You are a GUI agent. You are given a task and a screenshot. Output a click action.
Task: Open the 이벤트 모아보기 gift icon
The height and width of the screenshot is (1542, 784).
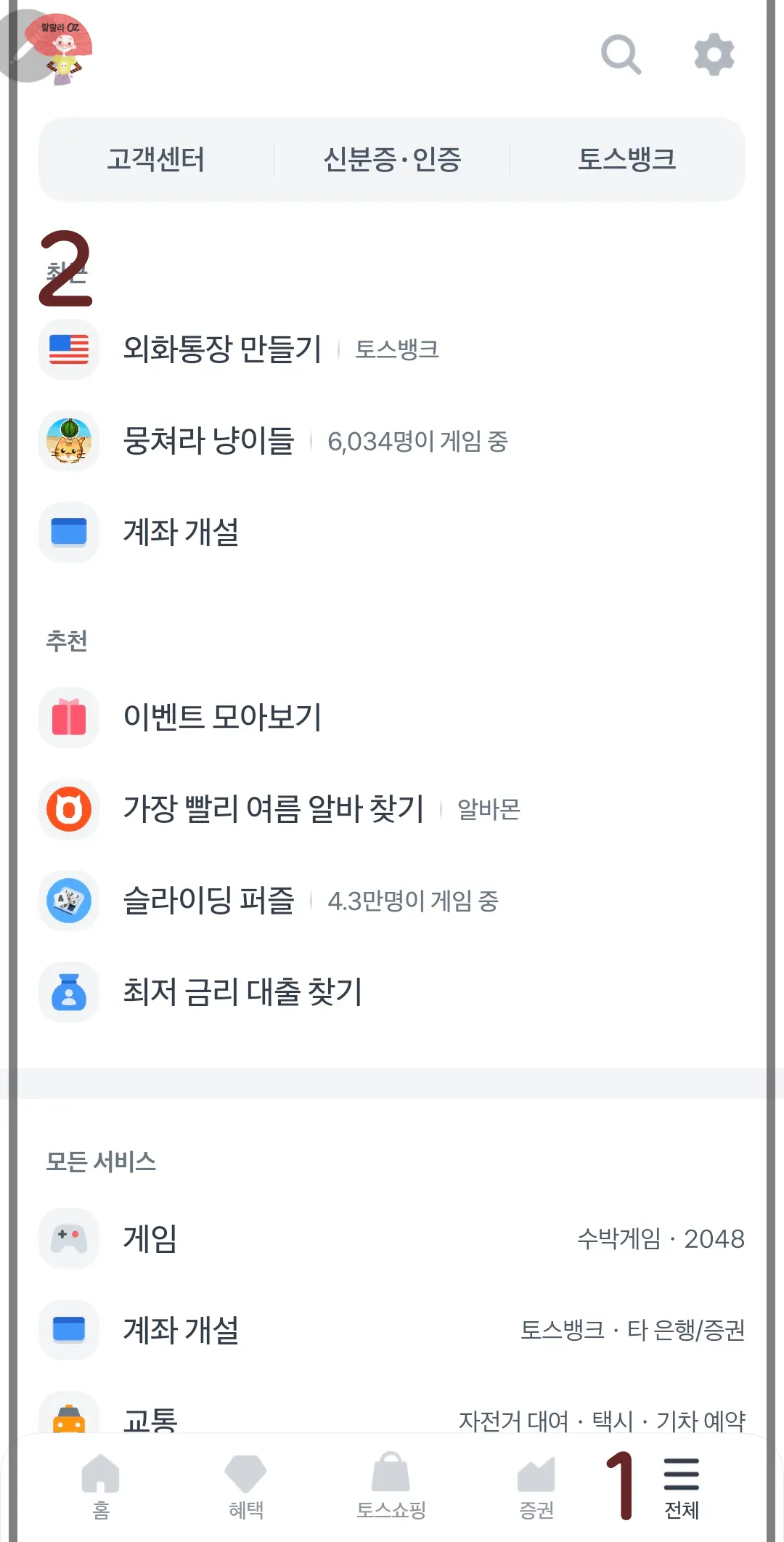69,718
